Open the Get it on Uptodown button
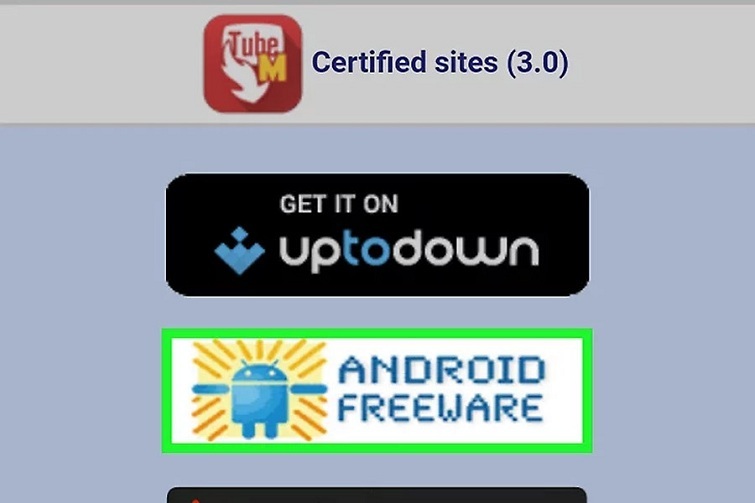755x503 pixels. pos(377,235)
